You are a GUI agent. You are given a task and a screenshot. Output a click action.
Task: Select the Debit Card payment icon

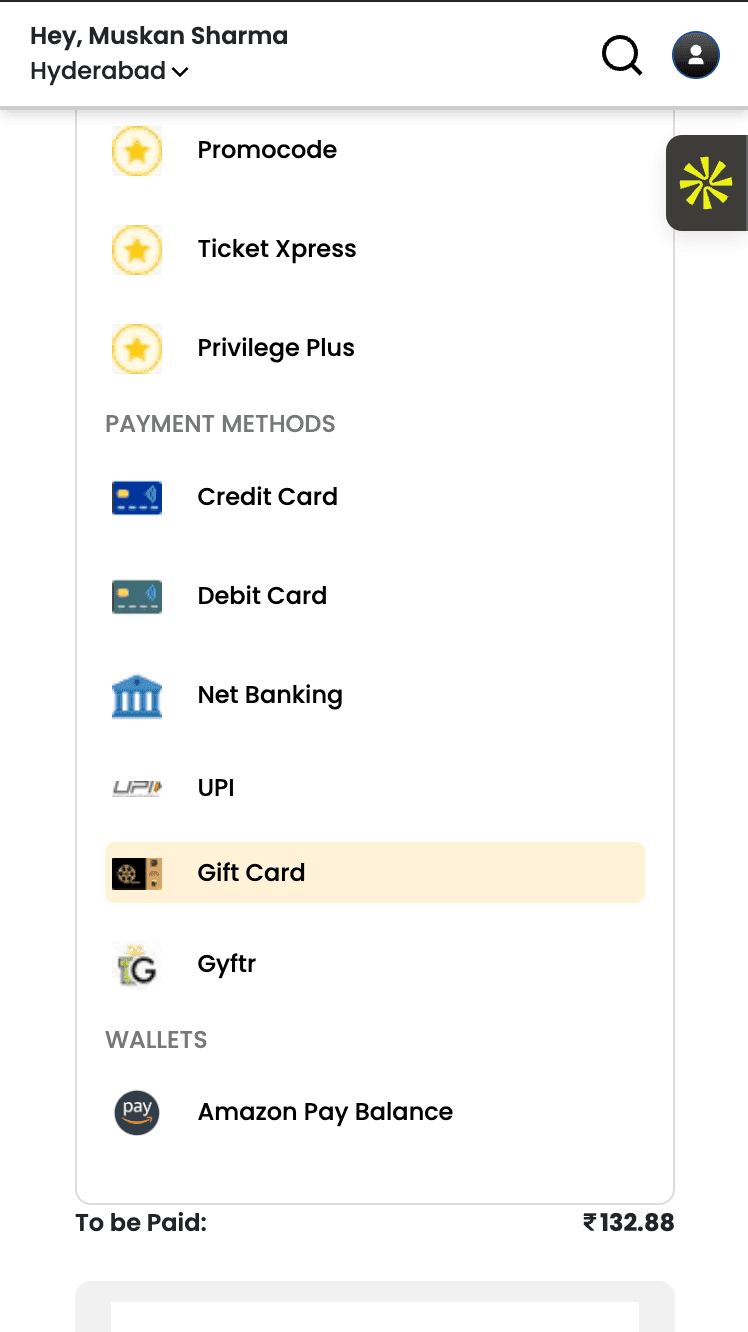point(136,596)
